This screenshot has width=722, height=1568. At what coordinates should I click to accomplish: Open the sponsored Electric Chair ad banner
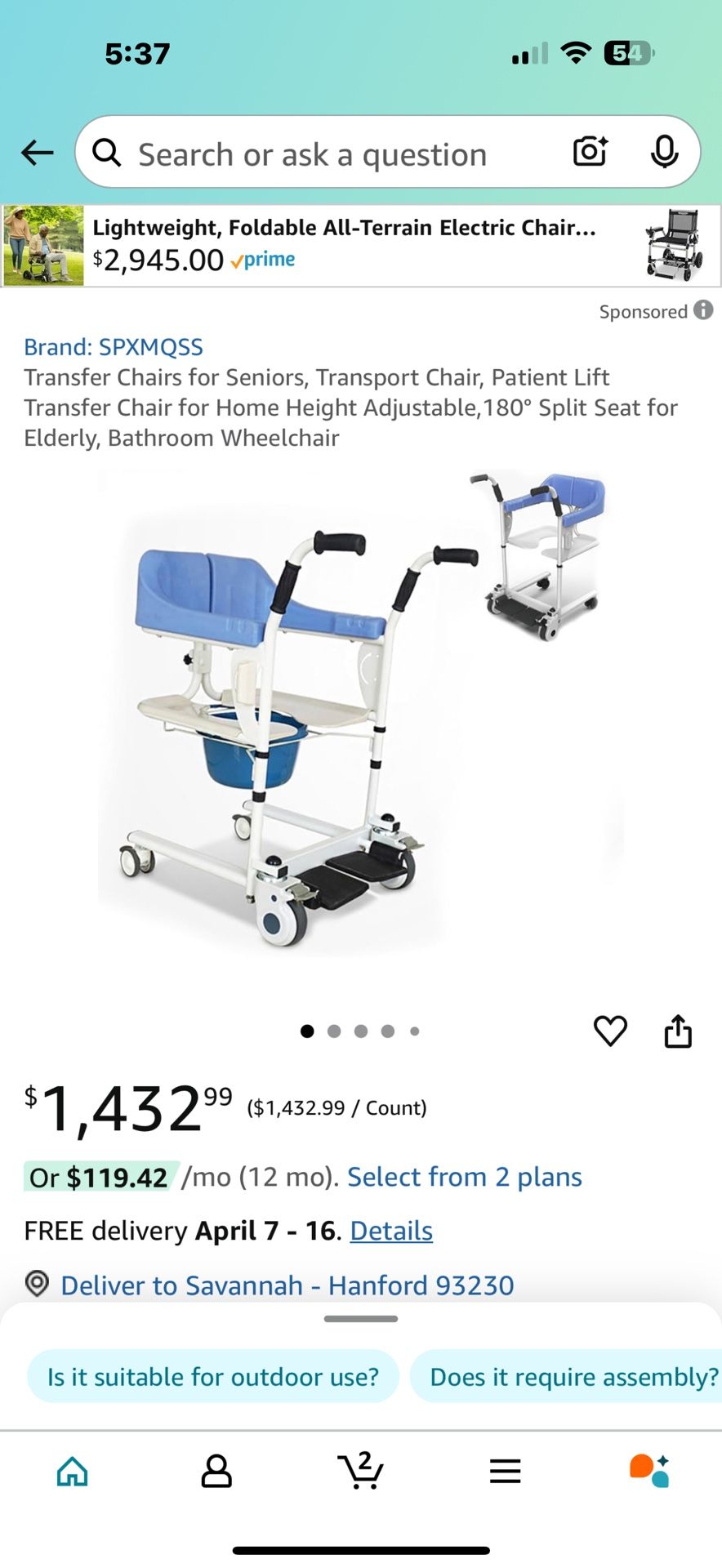point(359,245)
